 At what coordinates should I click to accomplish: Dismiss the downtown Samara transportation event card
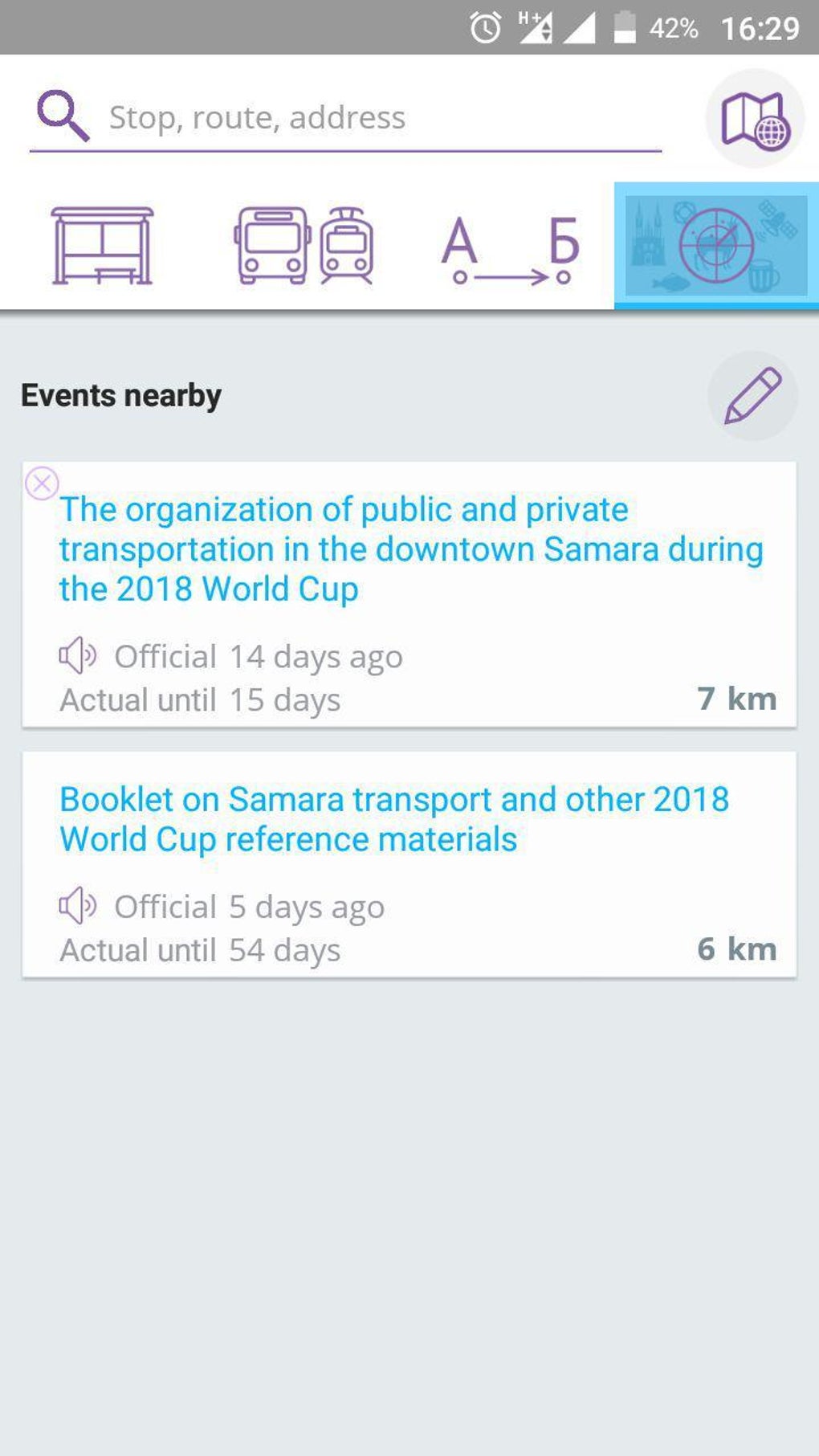[x=42, y=483]
